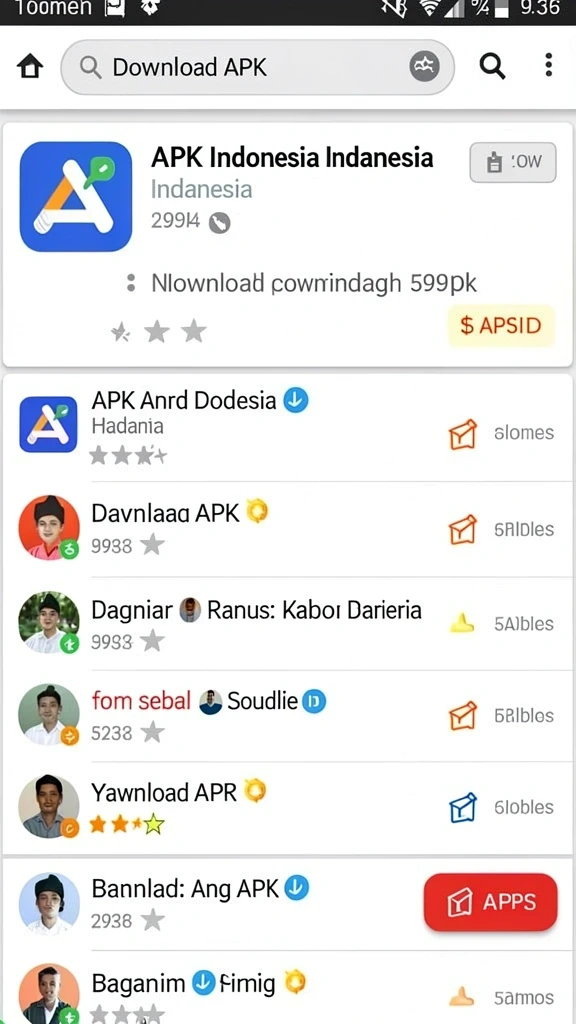Image resolution: width=576 pixels, height=1024 pixels.
Task: Tap the blue box icon beside Yawnload APR
Action: coord(463,808)
